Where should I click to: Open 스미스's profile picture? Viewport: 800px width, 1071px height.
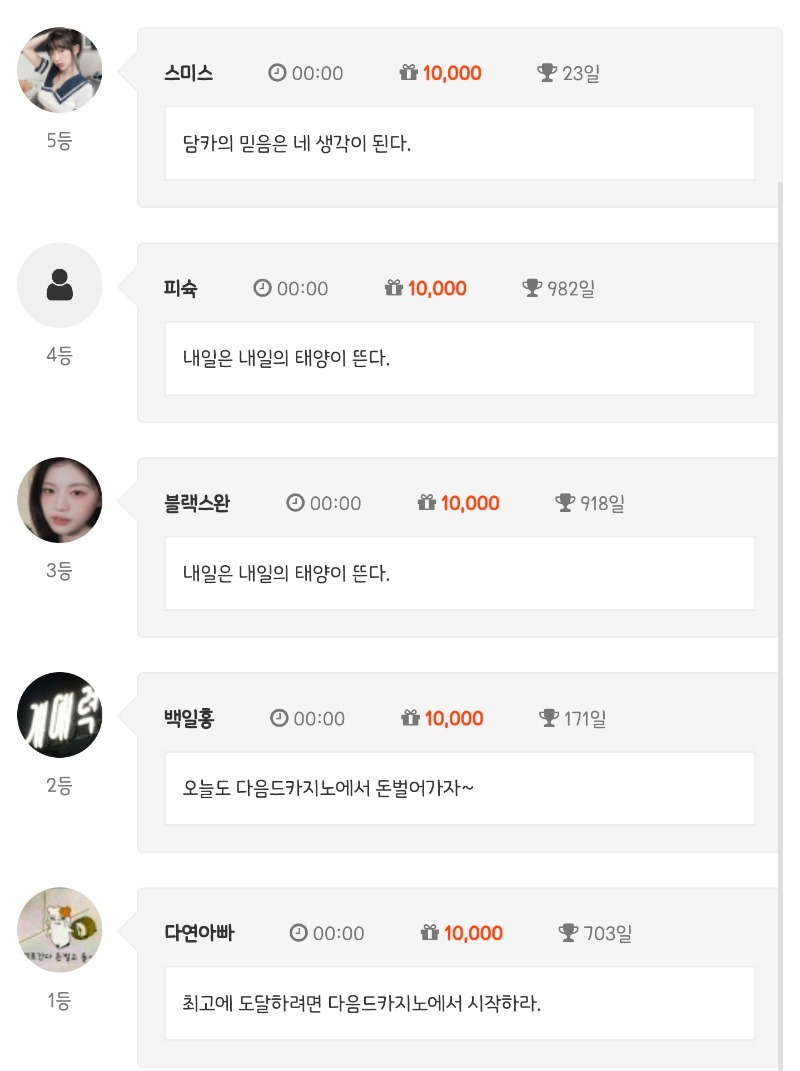point(59,70)
